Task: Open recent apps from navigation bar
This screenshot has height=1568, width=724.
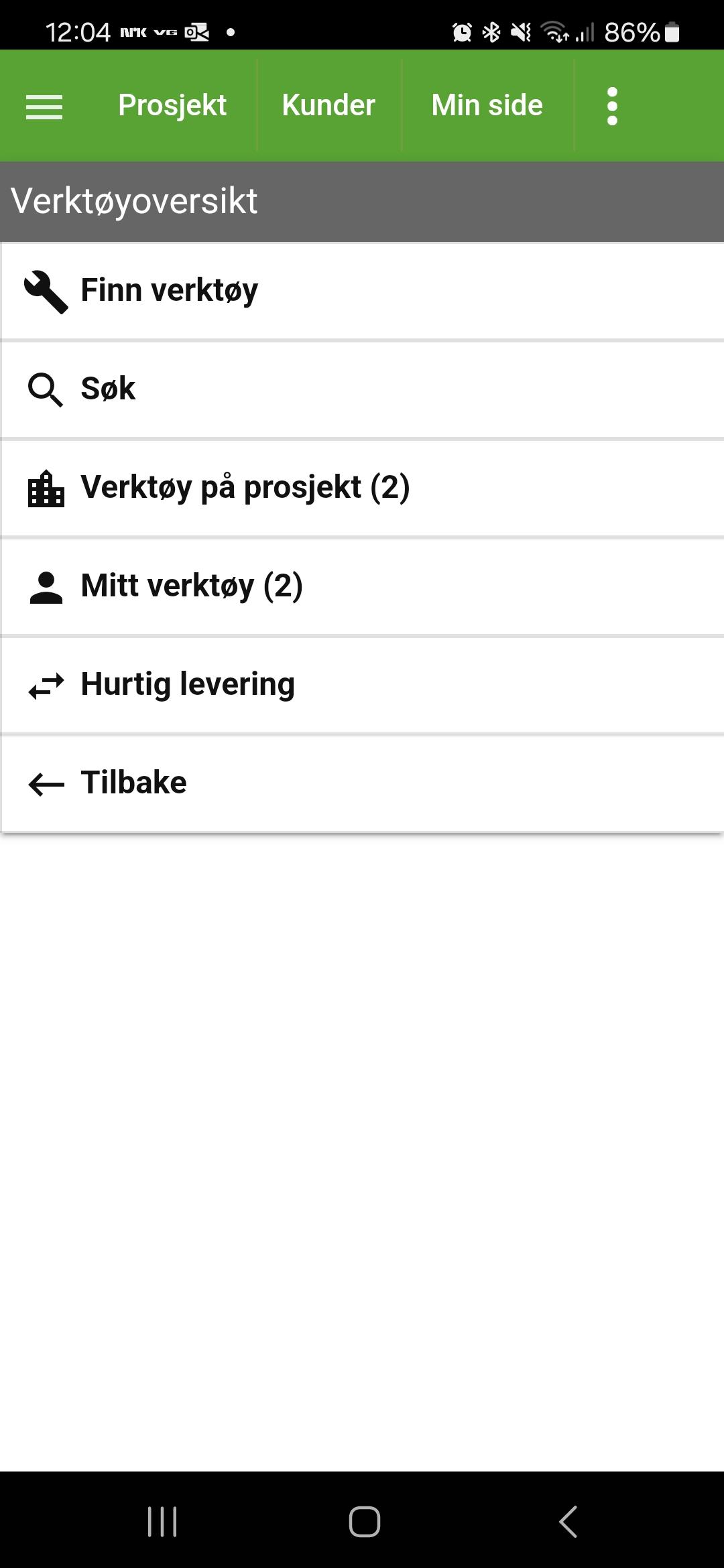Action: (162, 1521)
